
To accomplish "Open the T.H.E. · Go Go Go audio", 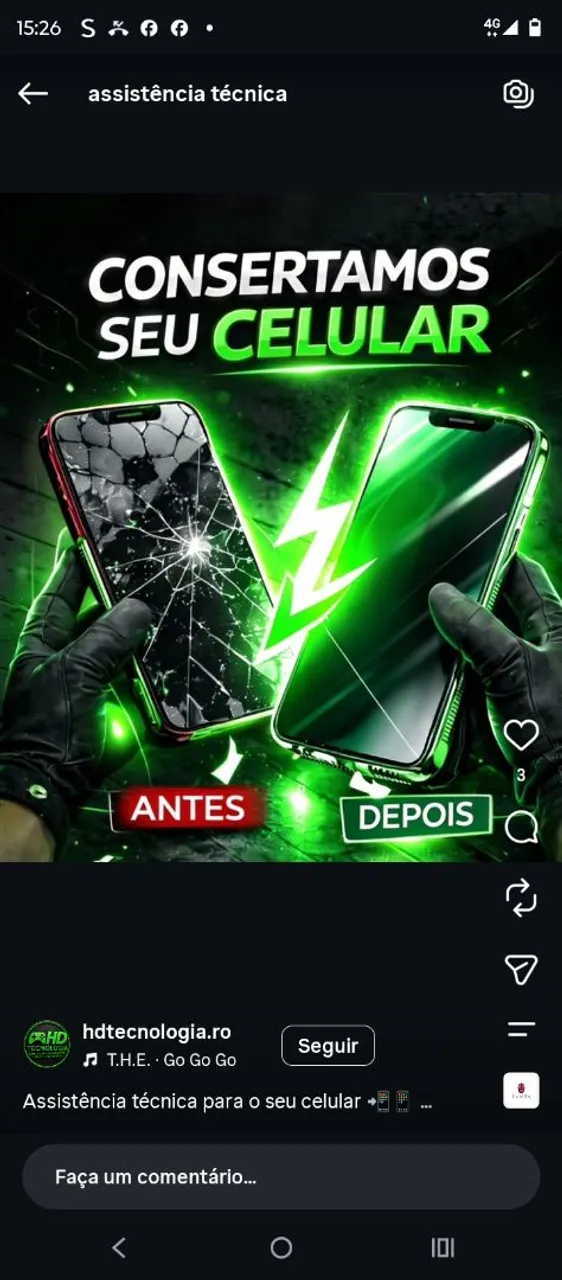I will (x=160, y=1060).
